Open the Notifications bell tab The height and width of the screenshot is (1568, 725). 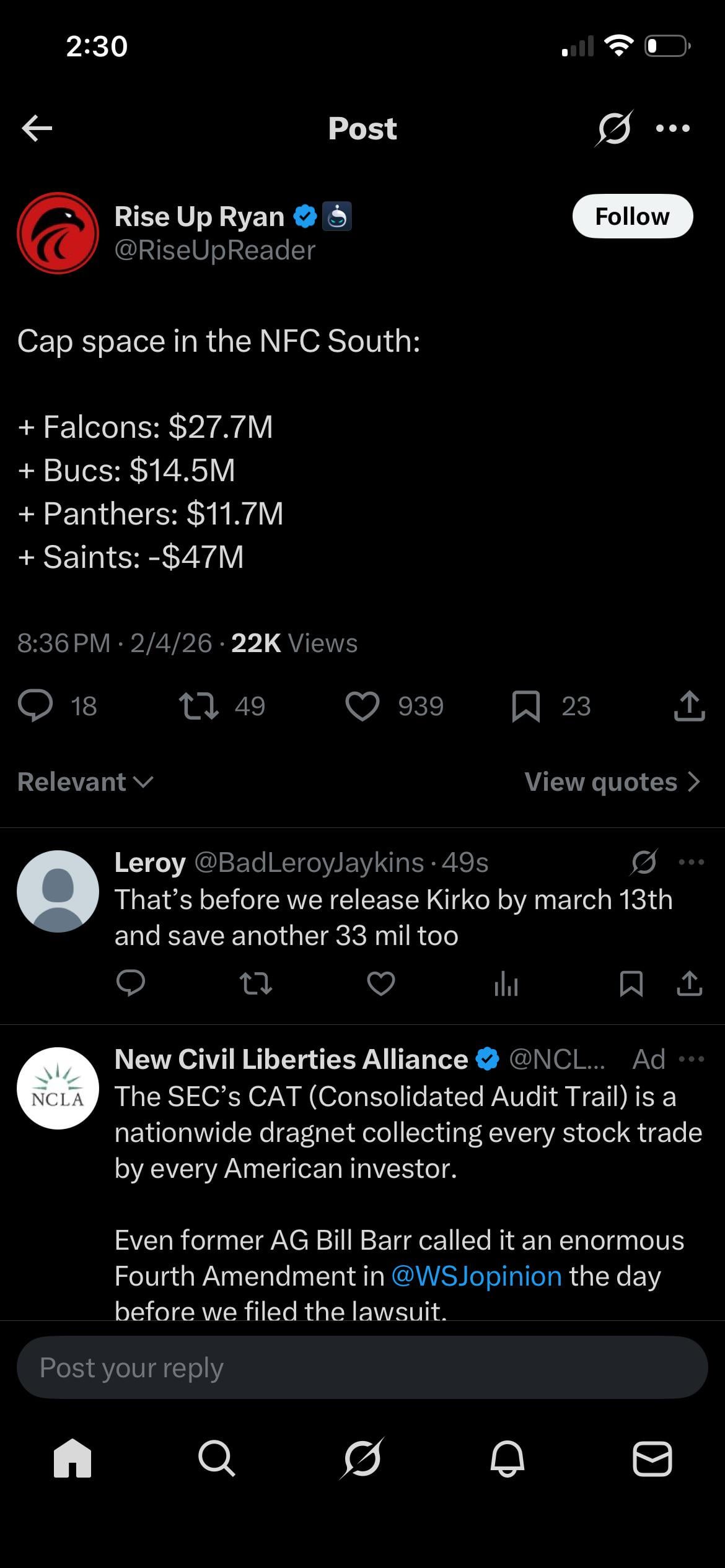tap(507, 1458)
